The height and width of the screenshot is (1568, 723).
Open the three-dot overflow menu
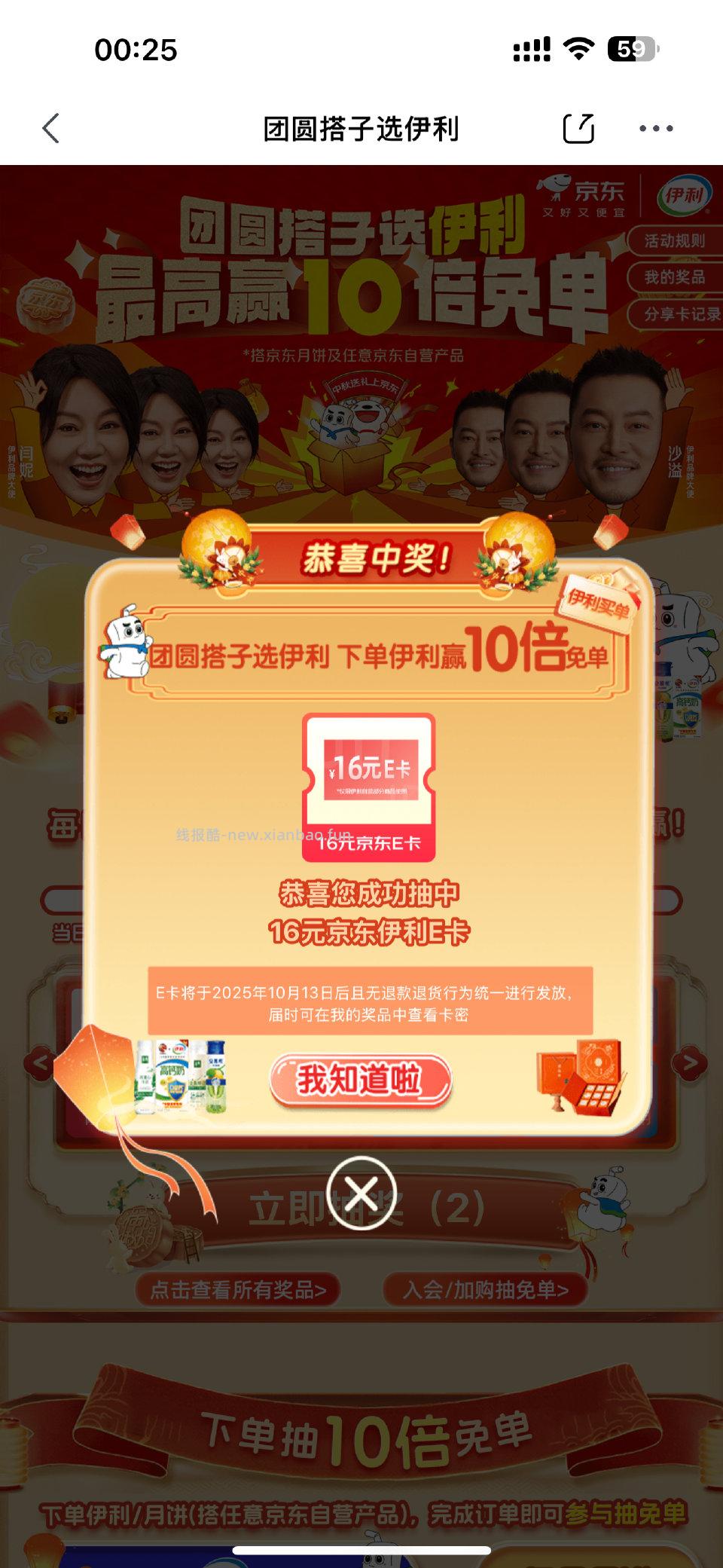pyautogui.click(x=655, y=129)
